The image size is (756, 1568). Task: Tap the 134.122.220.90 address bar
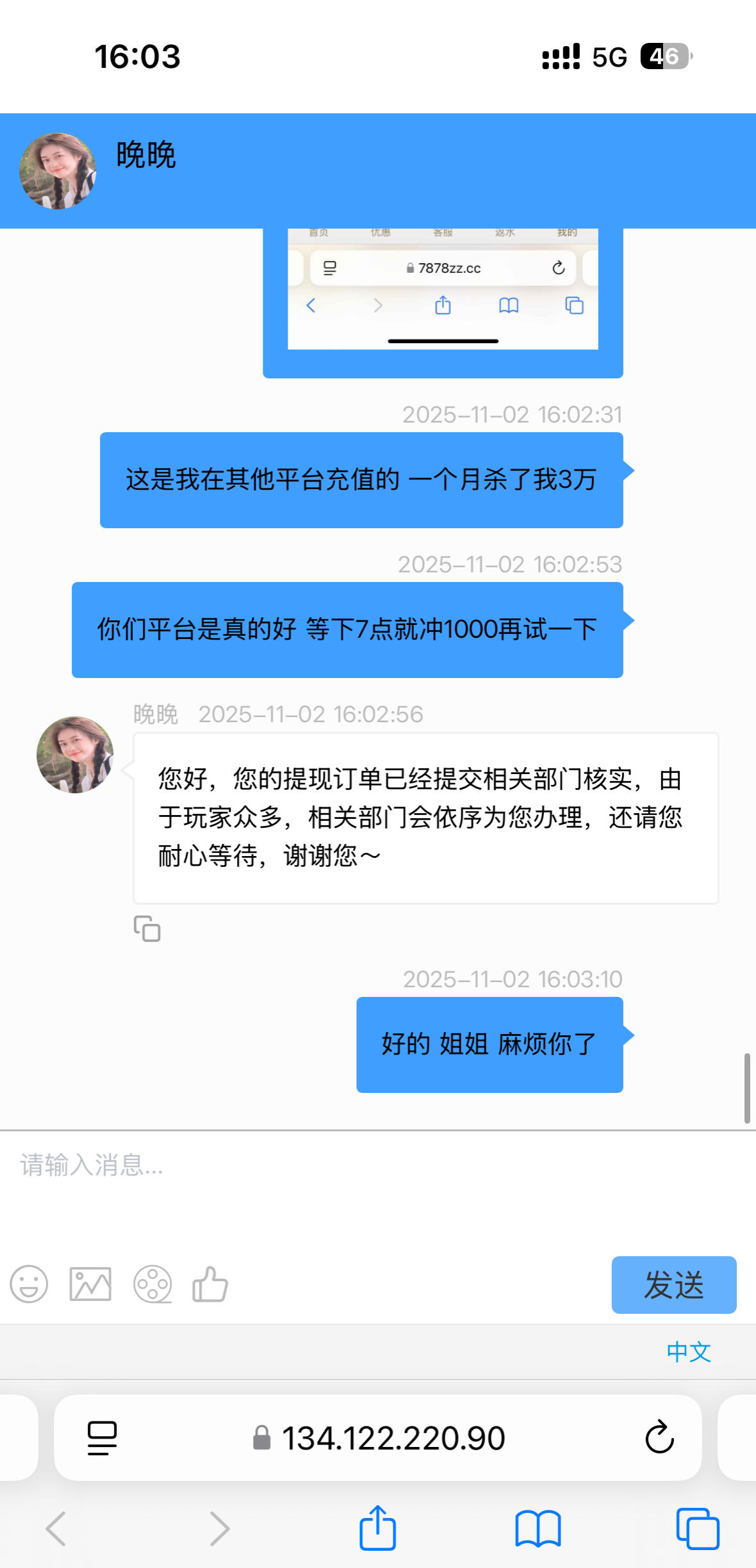tap(392, 1438)
